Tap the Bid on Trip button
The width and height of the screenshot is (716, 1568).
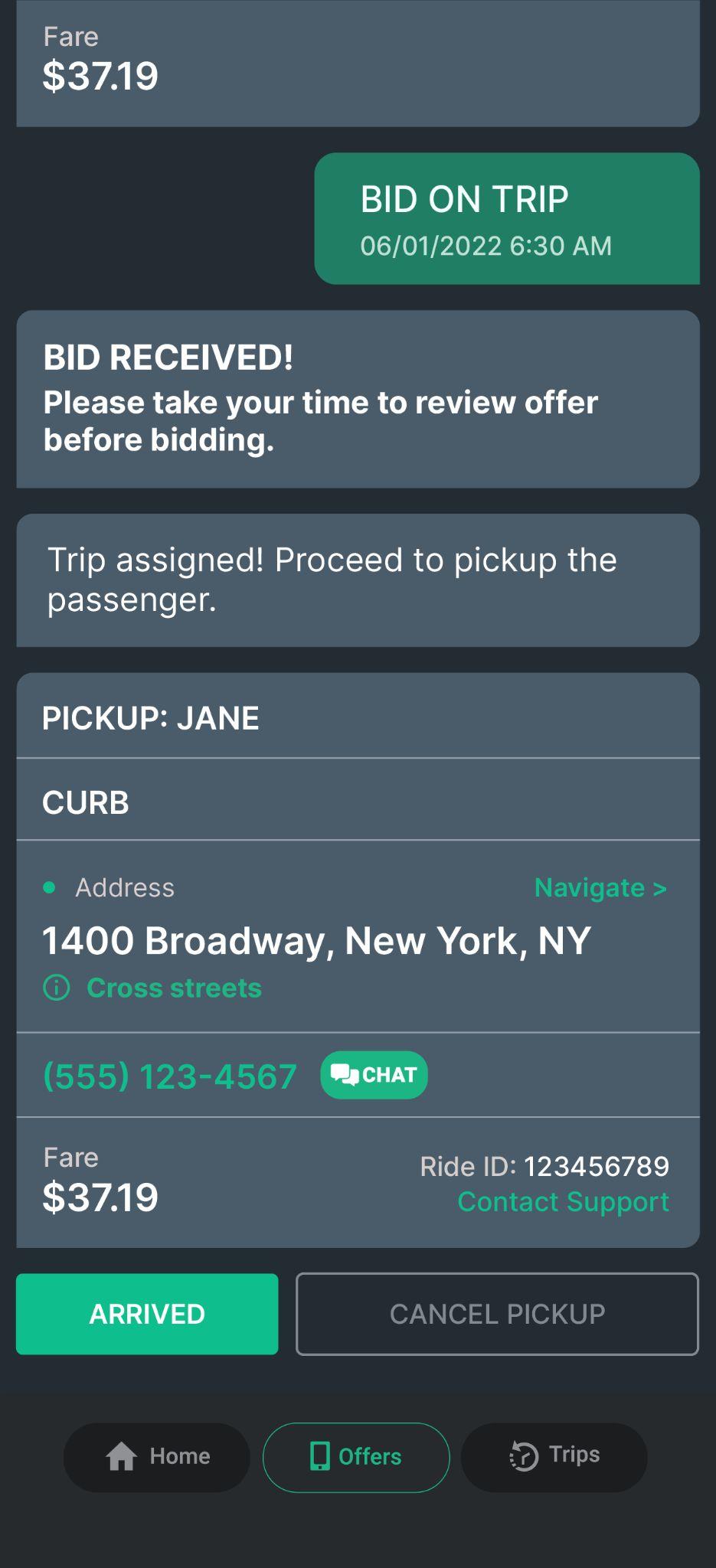tap(506, 219)
